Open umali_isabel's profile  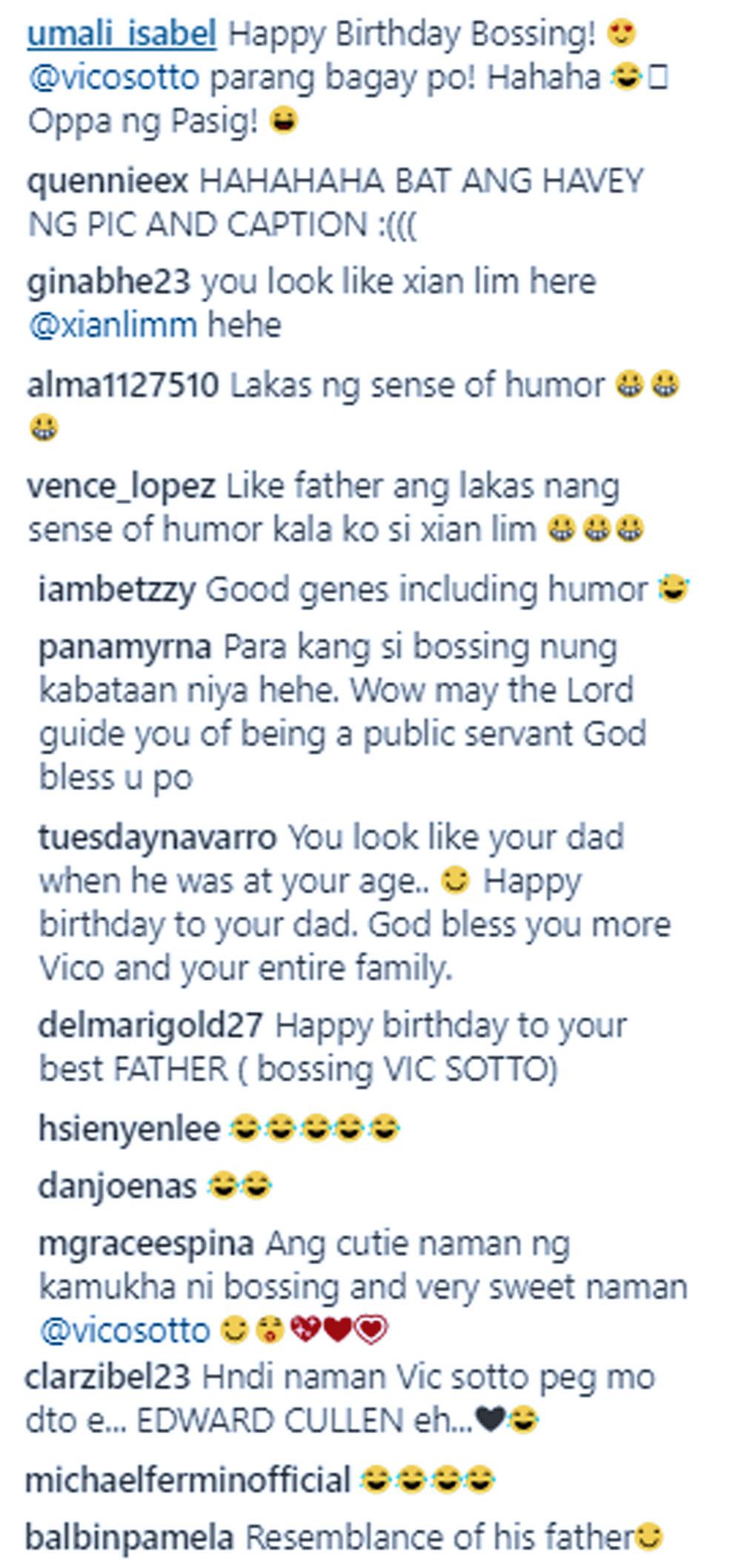tap(122, 34)
